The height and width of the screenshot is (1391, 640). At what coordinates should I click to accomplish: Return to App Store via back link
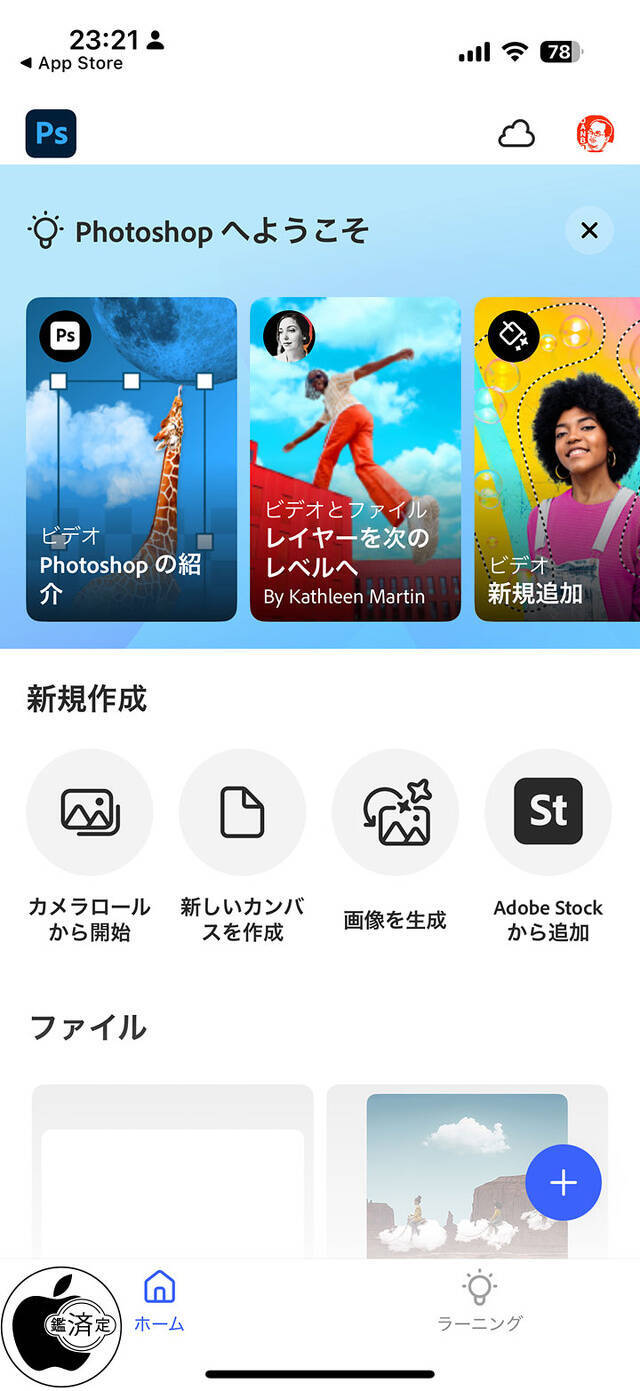point(72,63)
